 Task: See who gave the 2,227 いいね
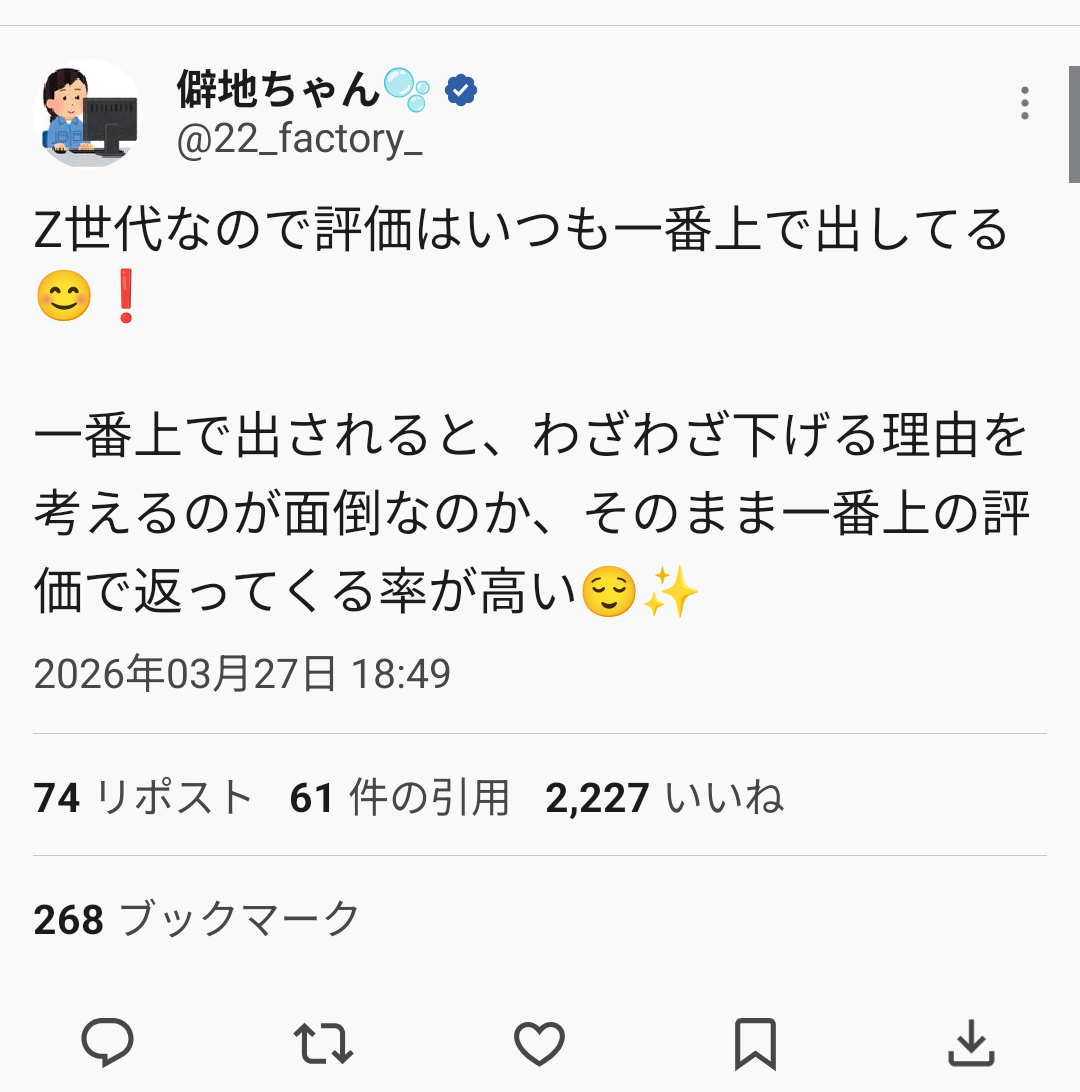click(x=665, y=798)
